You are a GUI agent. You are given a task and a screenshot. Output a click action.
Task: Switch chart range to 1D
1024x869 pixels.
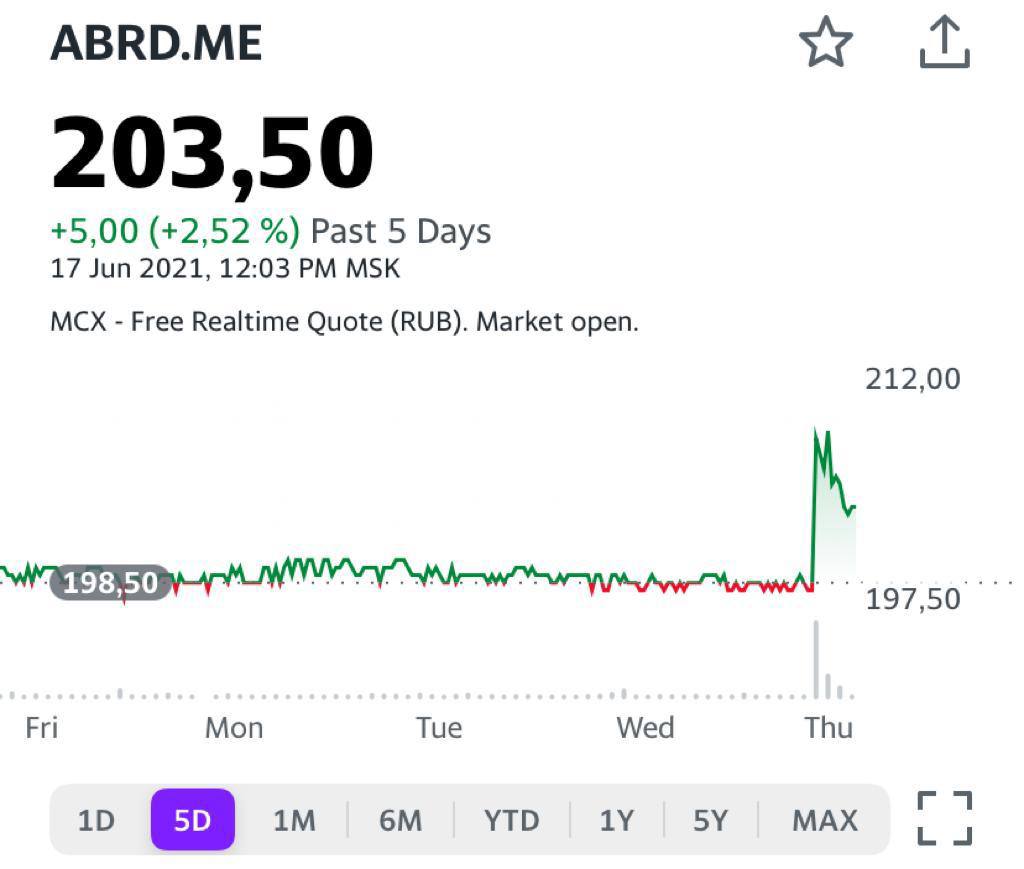tap(97, 821)
